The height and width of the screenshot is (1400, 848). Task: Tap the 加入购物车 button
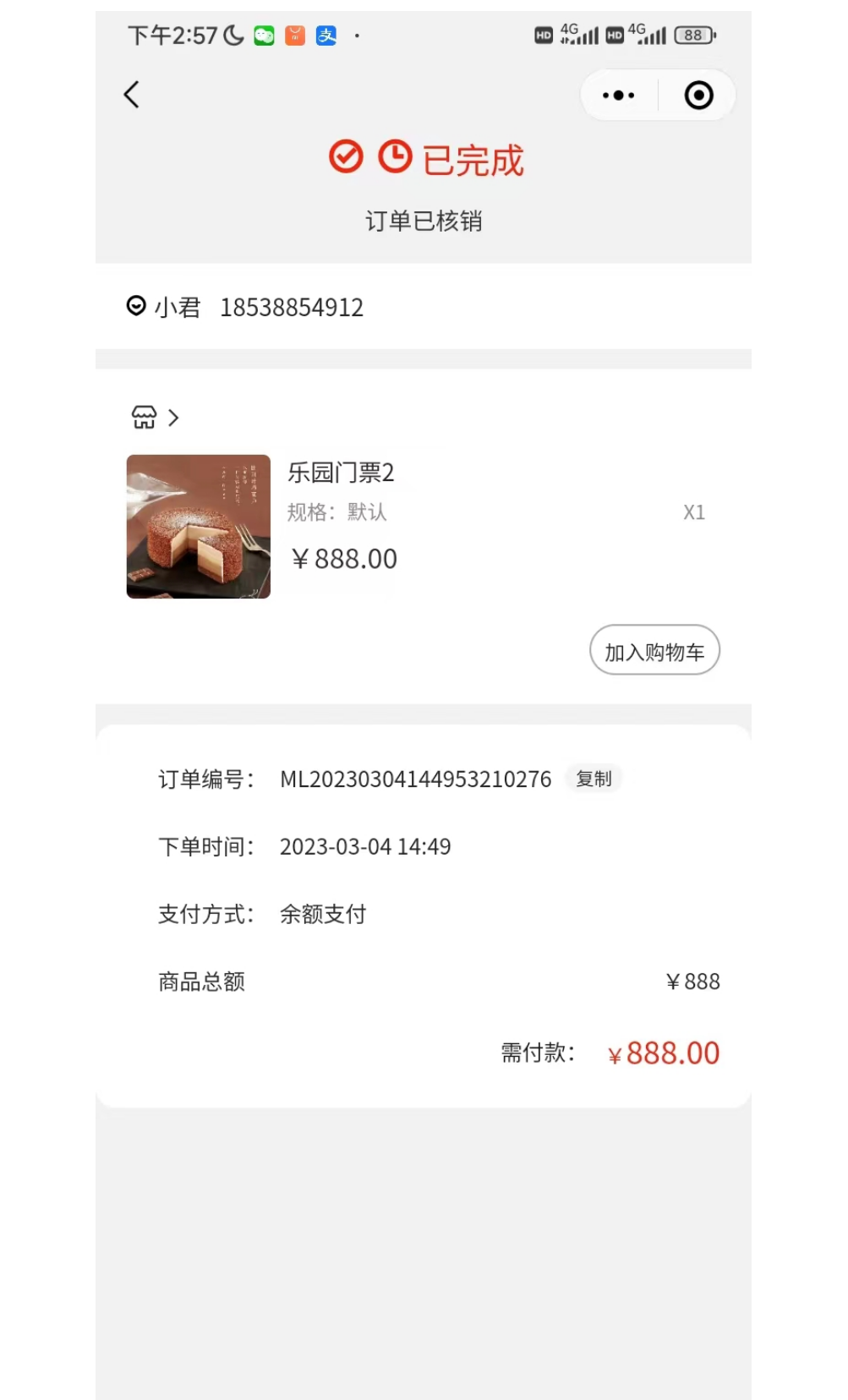[x=654, y=651]
